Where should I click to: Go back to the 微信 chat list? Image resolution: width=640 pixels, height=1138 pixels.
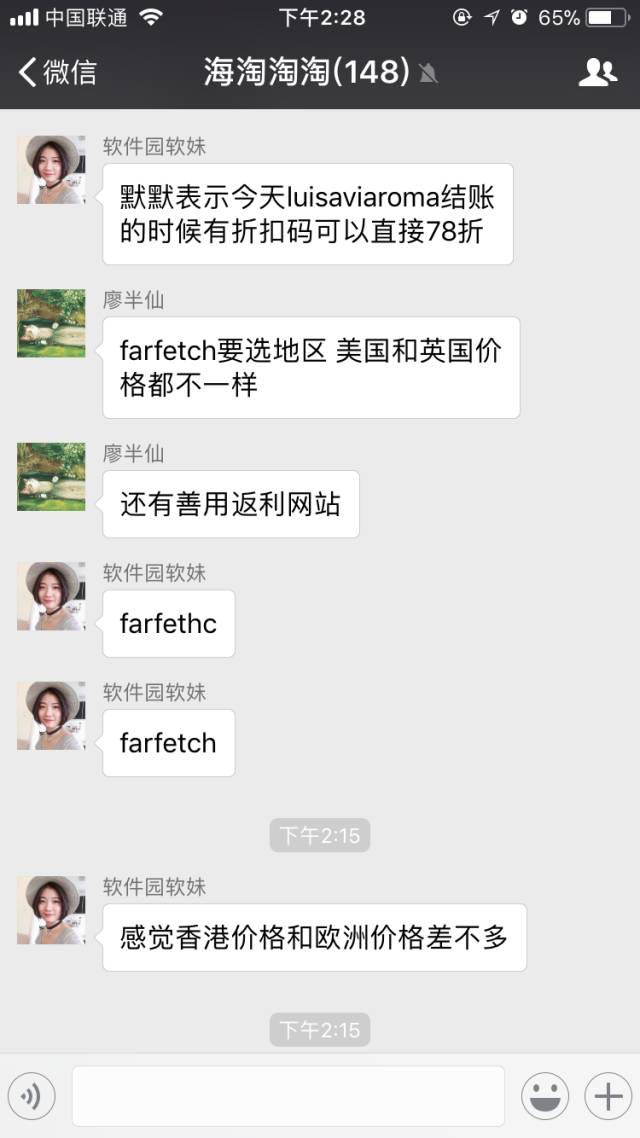[58, 72]
